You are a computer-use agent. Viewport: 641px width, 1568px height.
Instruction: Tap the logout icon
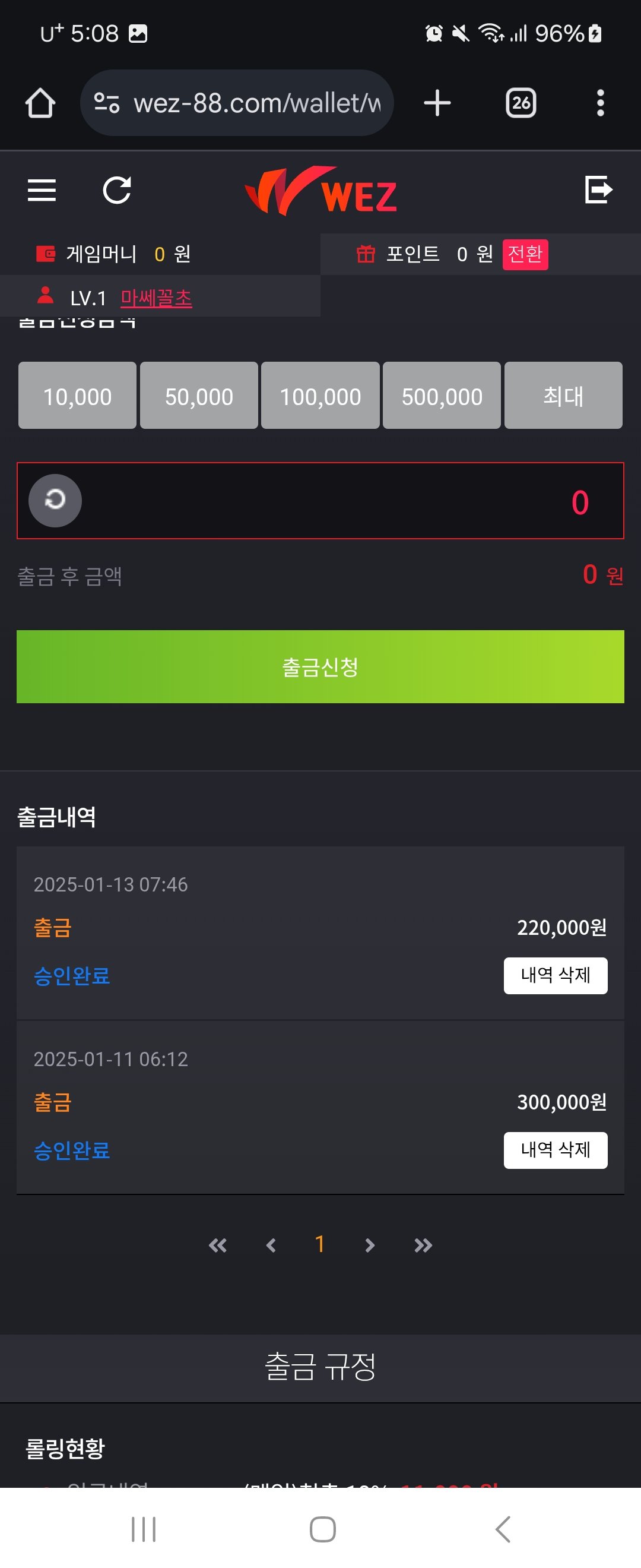pyautogui.click(x=598, y=190)
